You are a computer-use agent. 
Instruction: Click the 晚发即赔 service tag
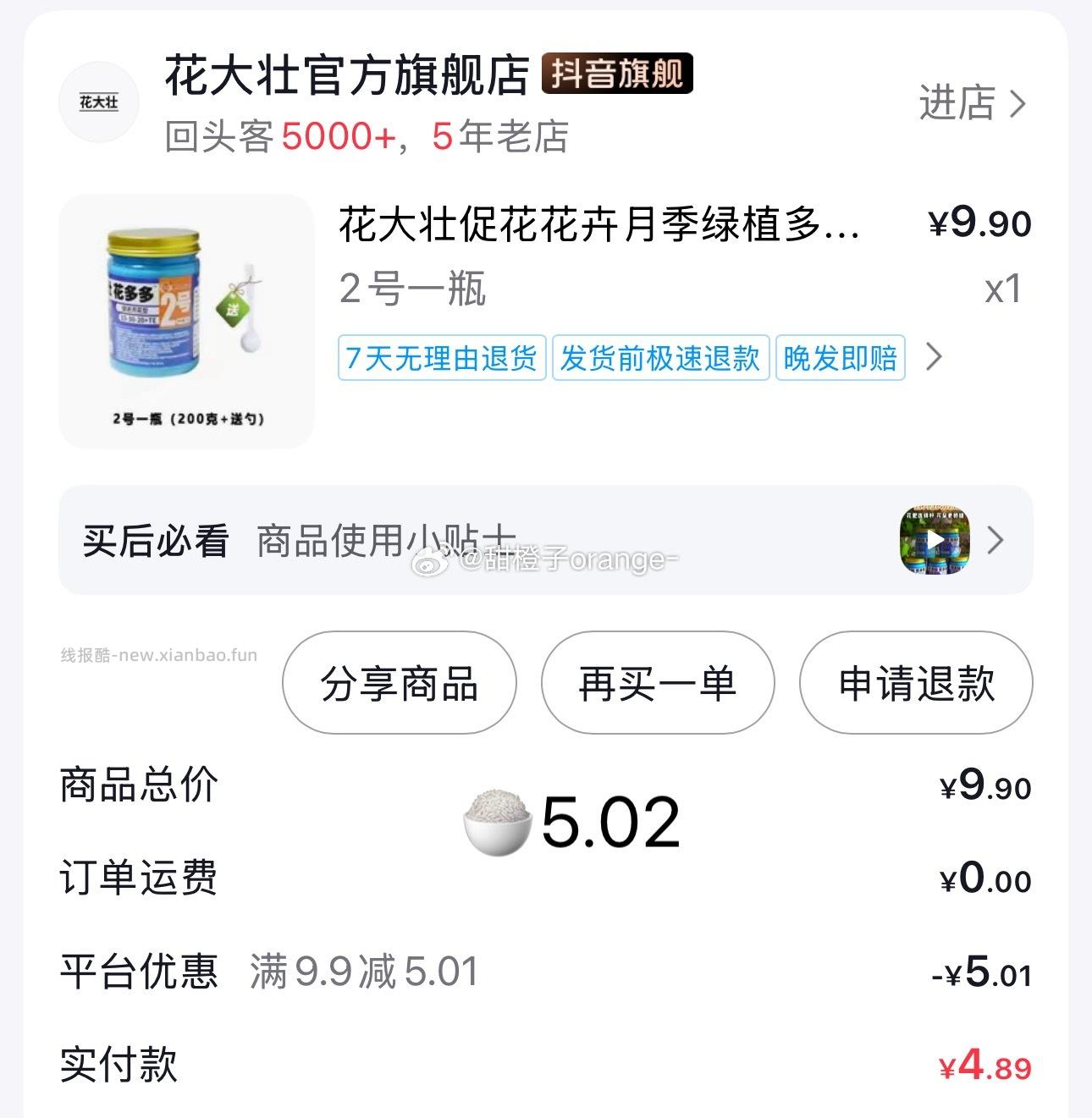point(840,359)
